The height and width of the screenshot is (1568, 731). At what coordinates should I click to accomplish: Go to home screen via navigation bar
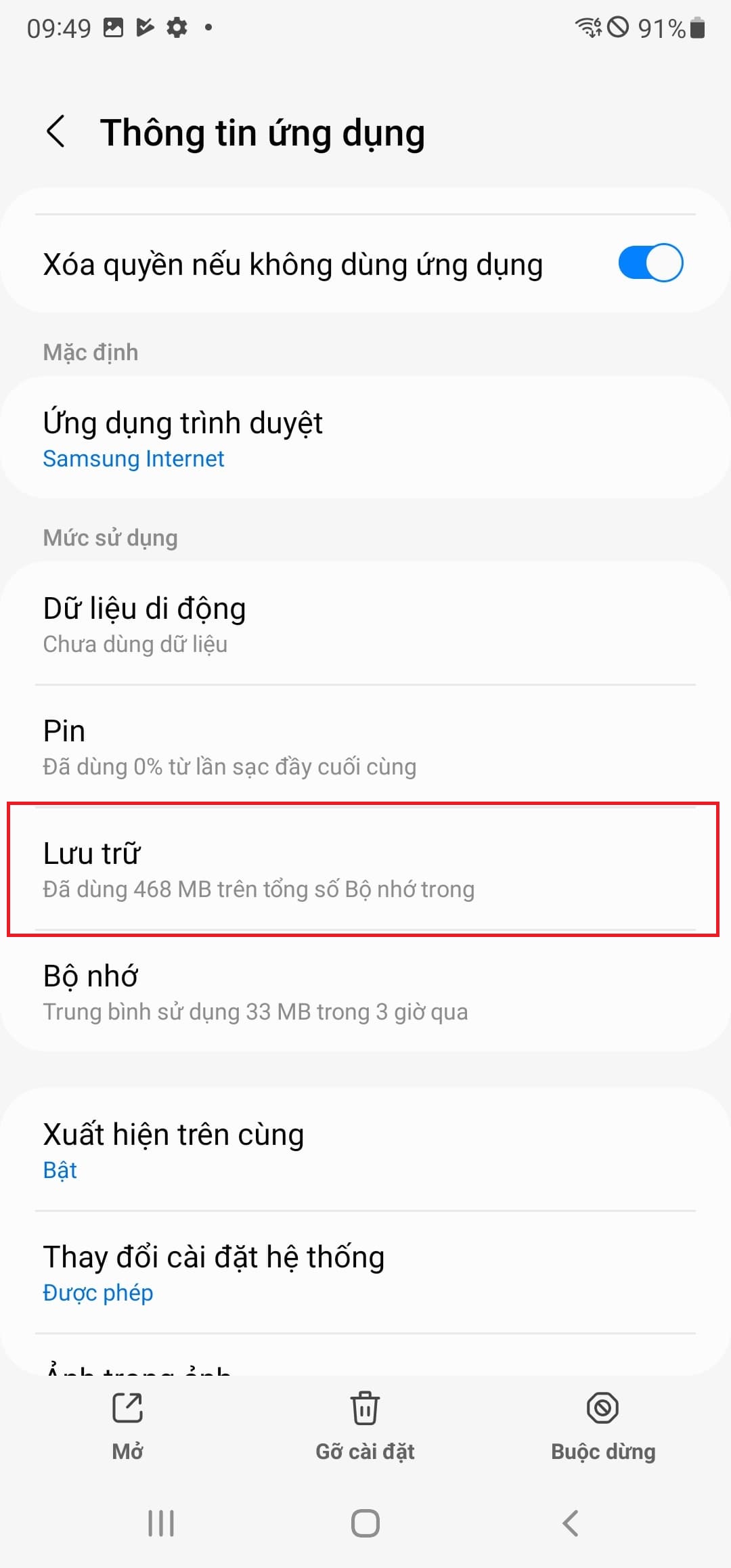365,1524
